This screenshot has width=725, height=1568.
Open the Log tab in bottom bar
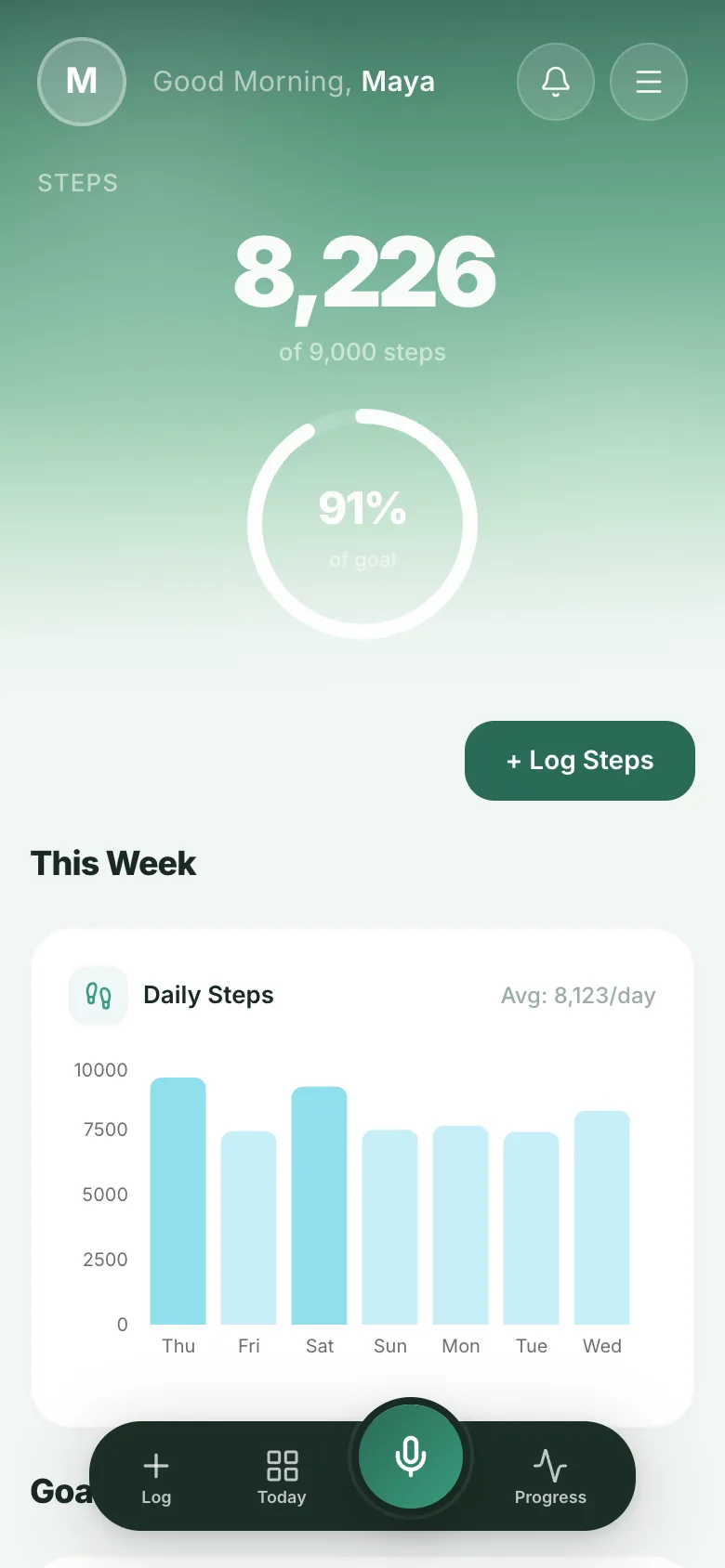pos(156,1478)
